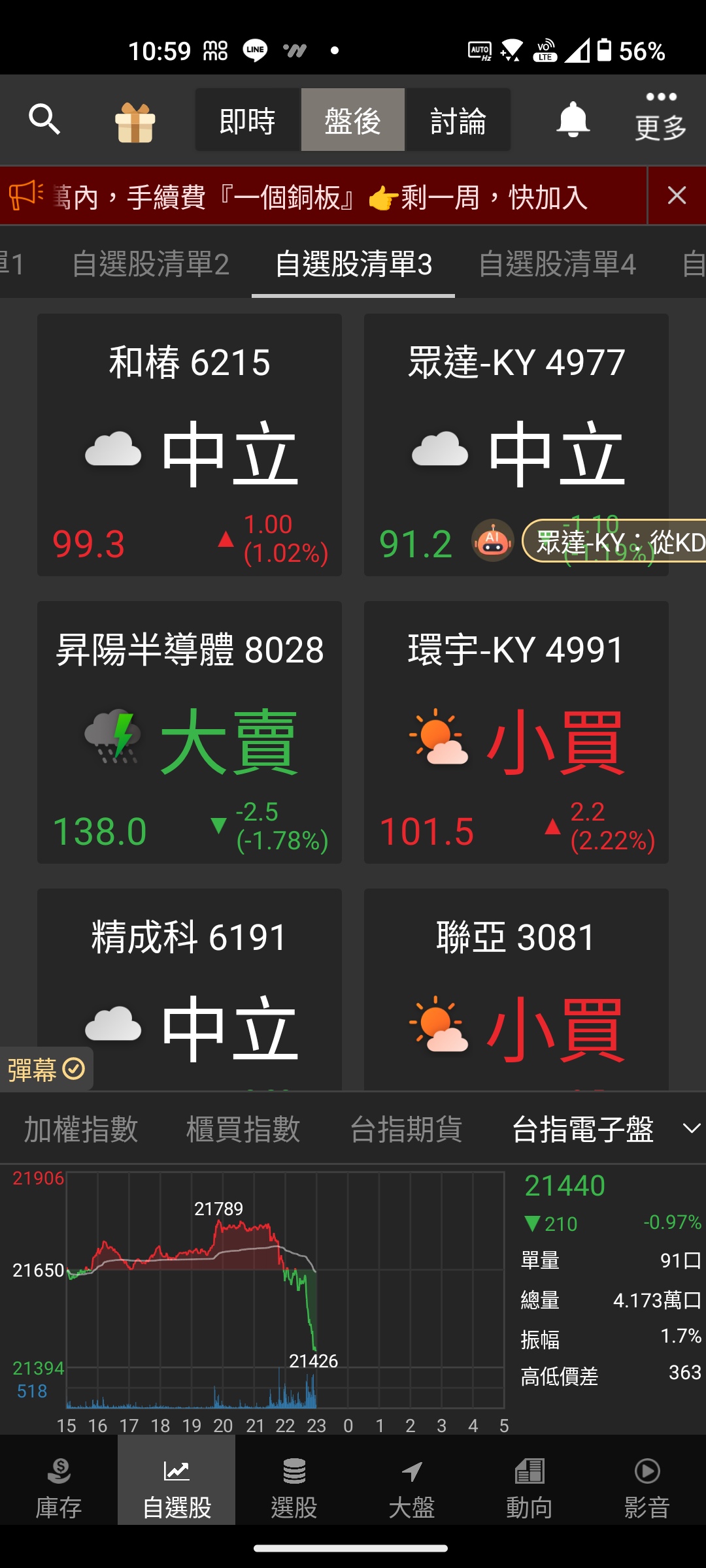Viewport: 706px width, 1568px height.
Task: Switch to 自選股清單2 tab
Action: pos(151,264)
